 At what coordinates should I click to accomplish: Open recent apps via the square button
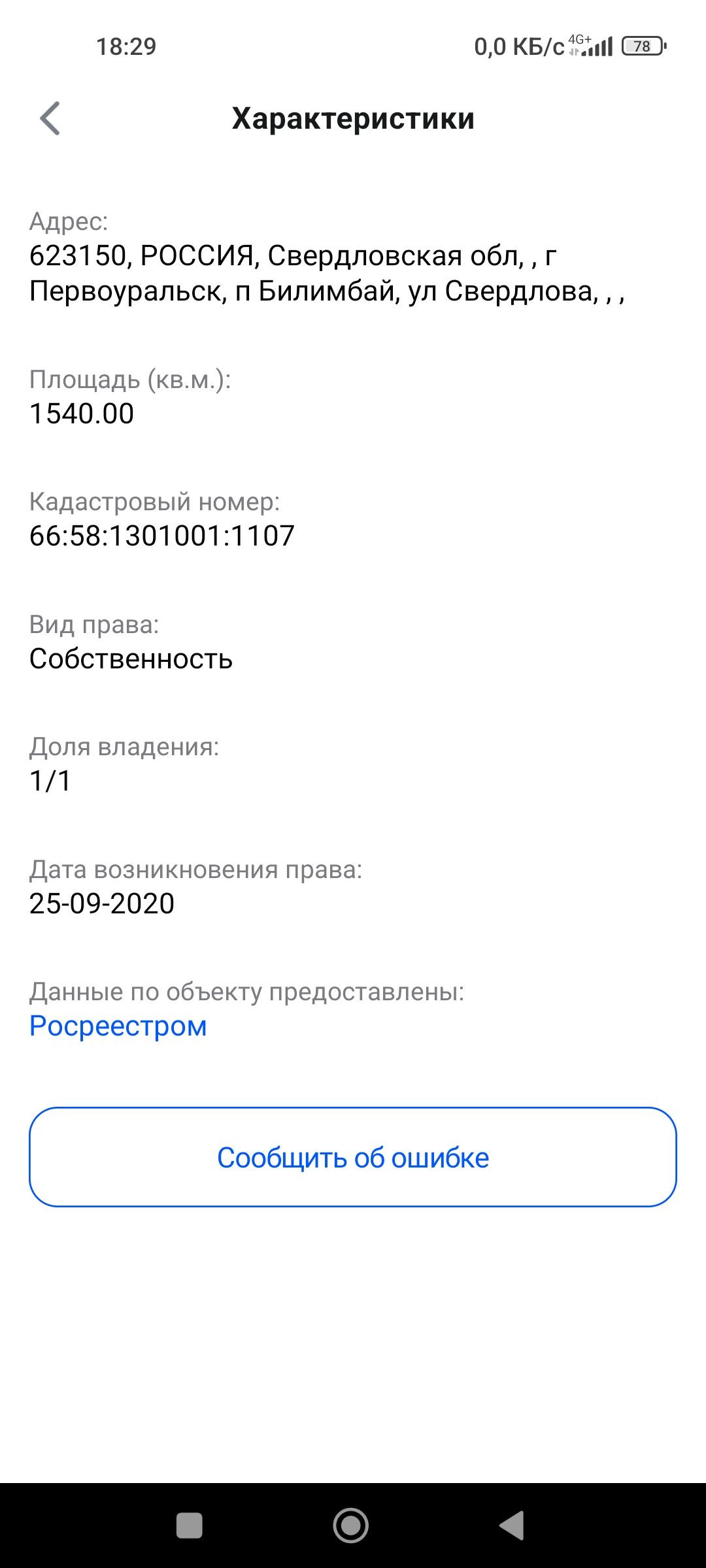(x=190, y=1526)
